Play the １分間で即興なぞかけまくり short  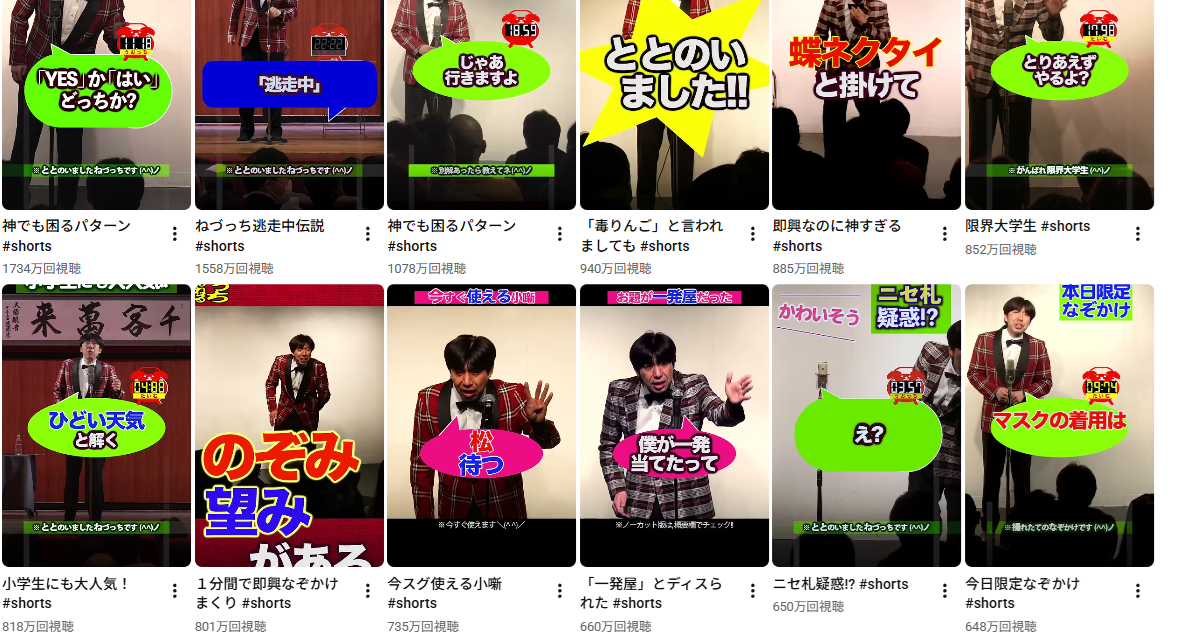pos(289,425)
